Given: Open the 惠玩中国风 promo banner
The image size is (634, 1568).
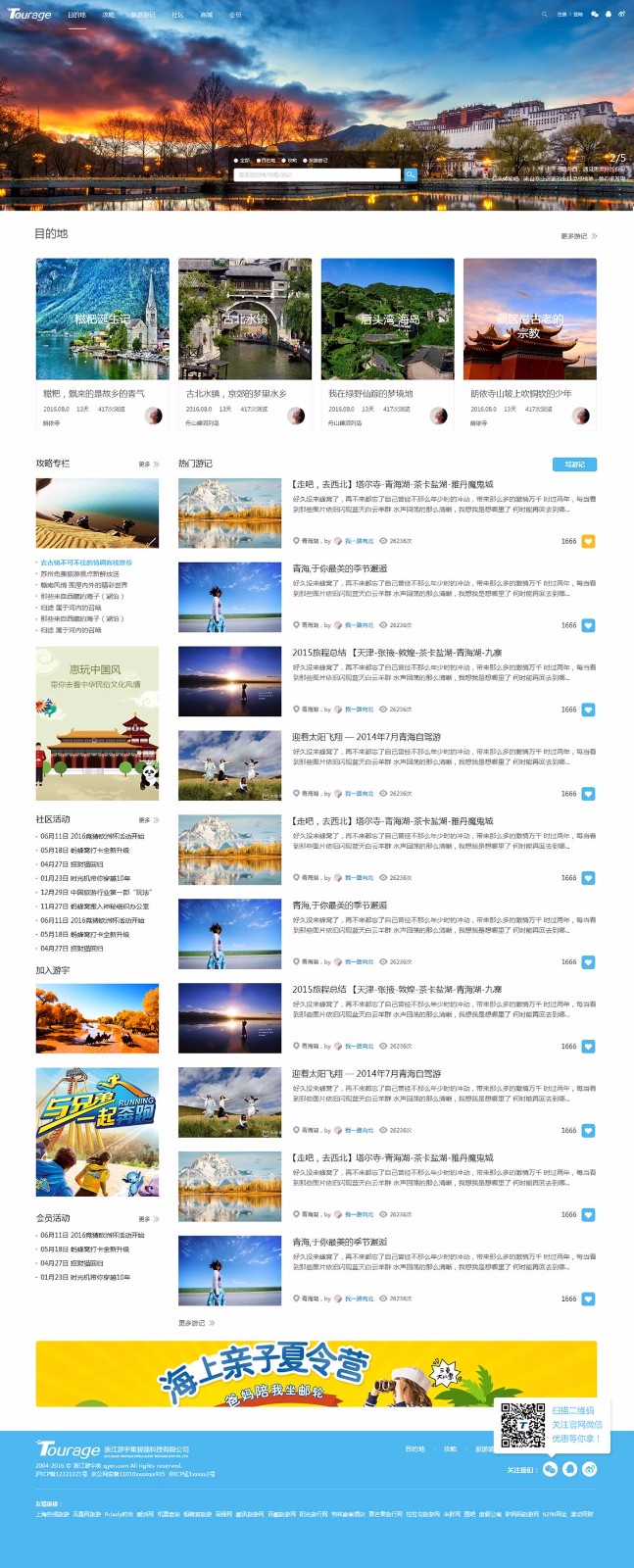Looking at the screenshot, I should tap(97, 723).
